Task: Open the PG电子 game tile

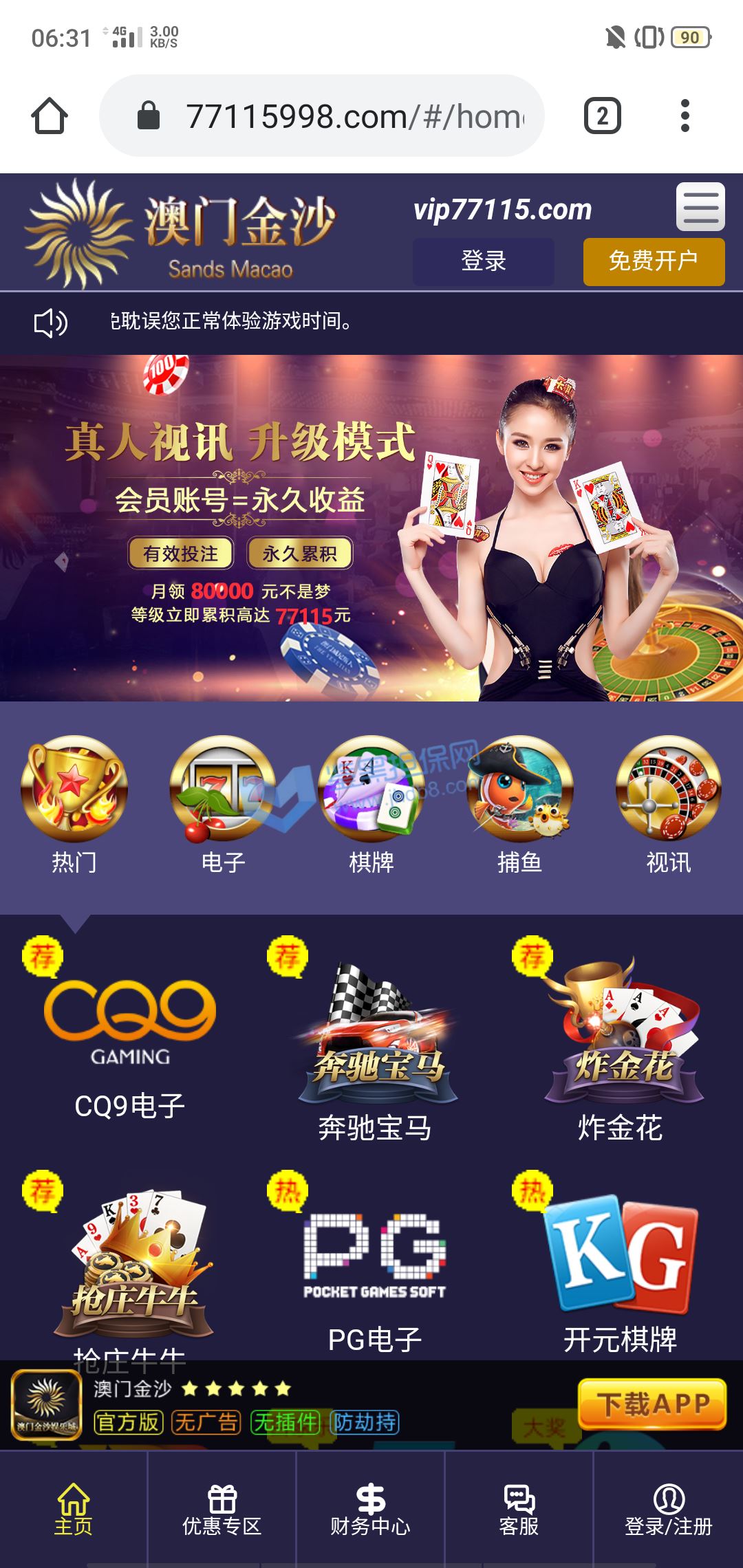Action: 375,1272
